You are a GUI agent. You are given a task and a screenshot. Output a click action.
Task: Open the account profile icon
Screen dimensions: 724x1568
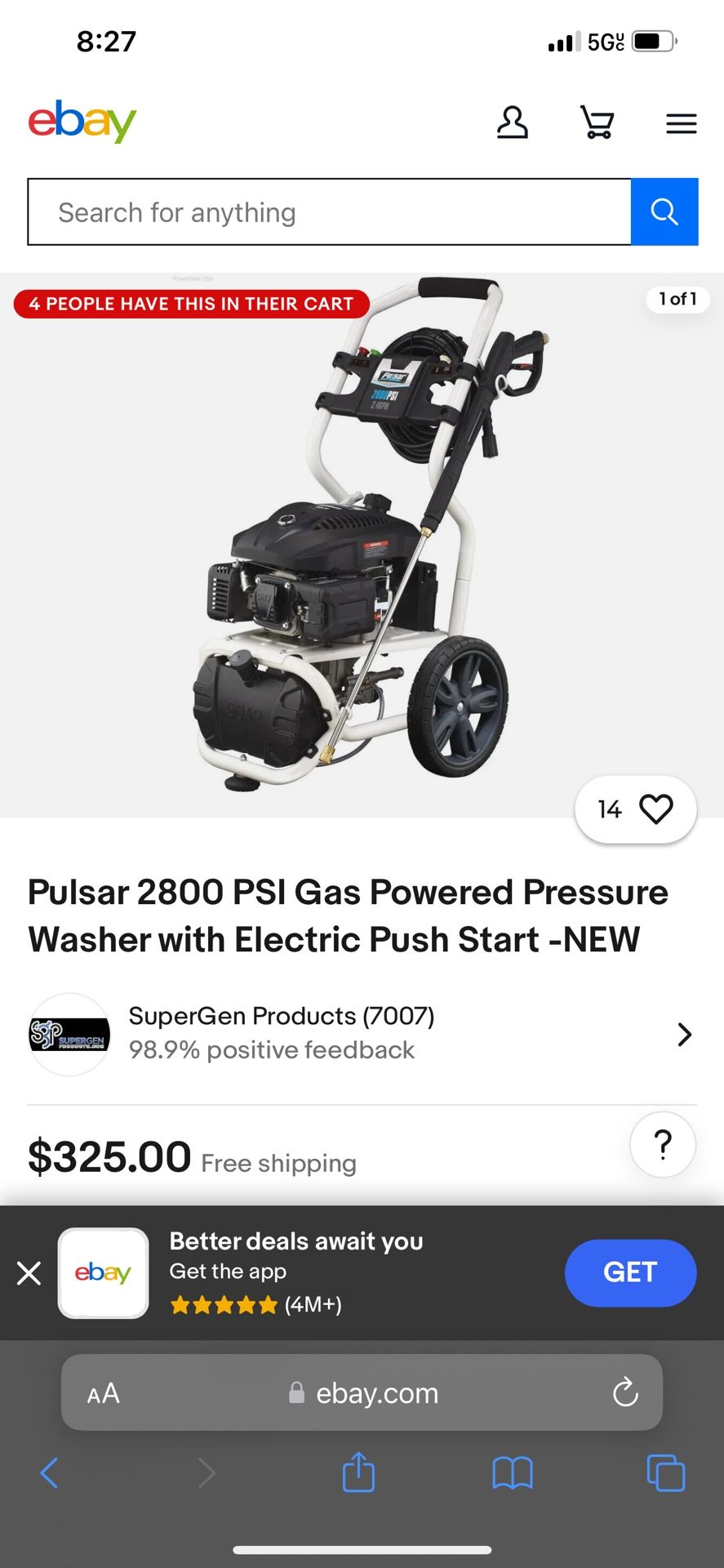point(512,123)
